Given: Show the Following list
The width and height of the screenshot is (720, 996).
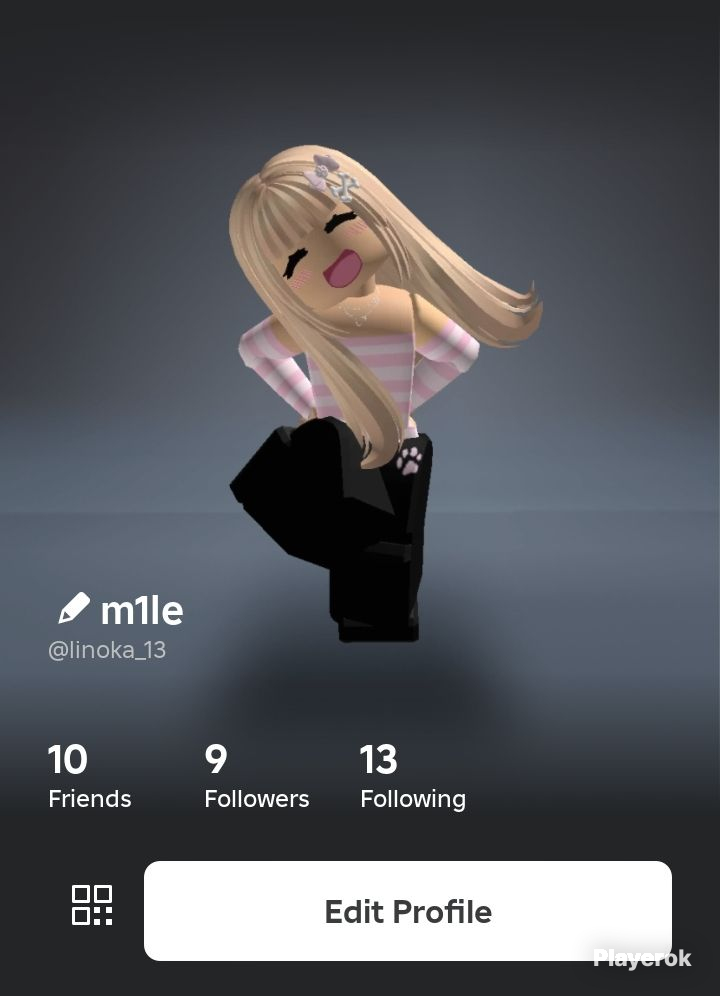Looking at the screenshot, I should [x=412, y=777].
